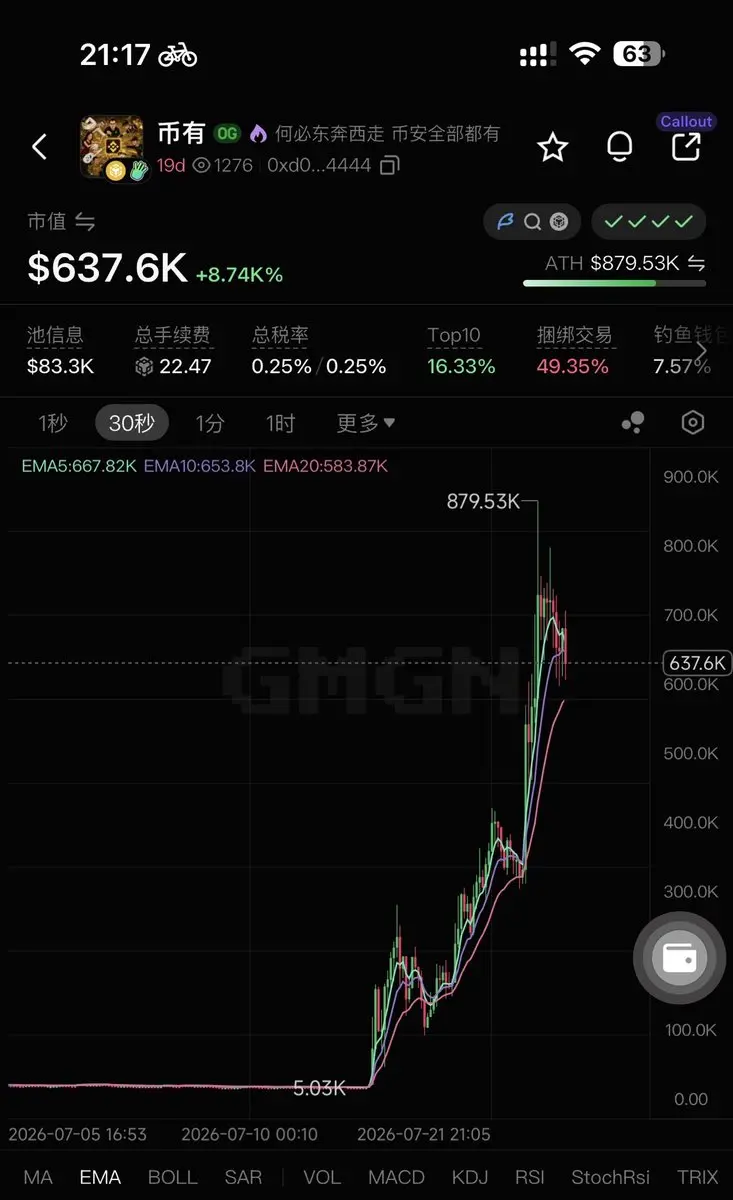Open the price alert bell

pyautogui.click(x=620, y=147)
